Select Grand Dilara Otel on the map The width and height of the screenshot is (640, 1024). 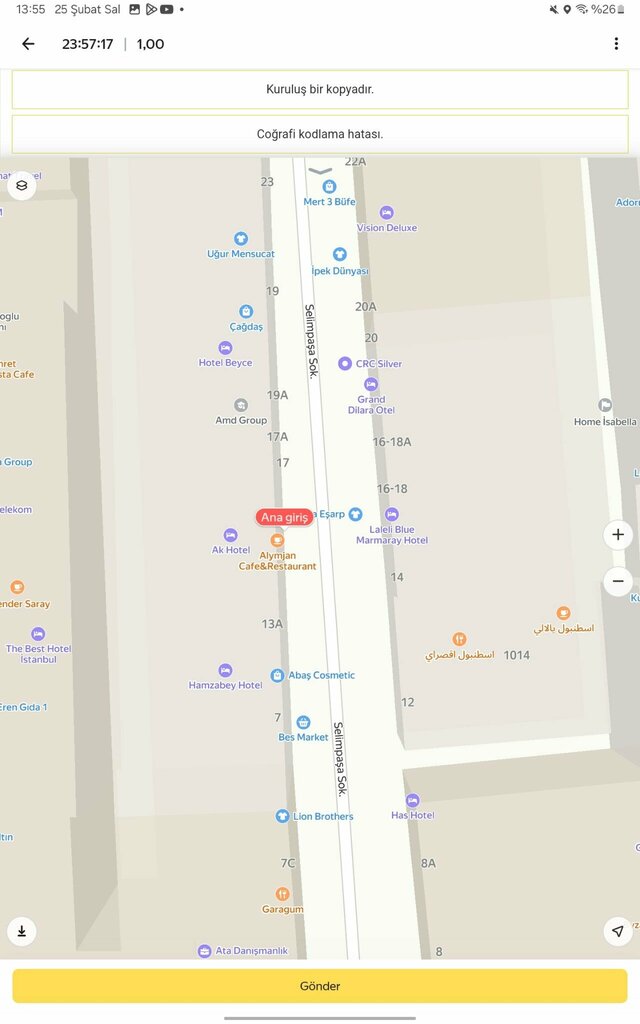371,385
